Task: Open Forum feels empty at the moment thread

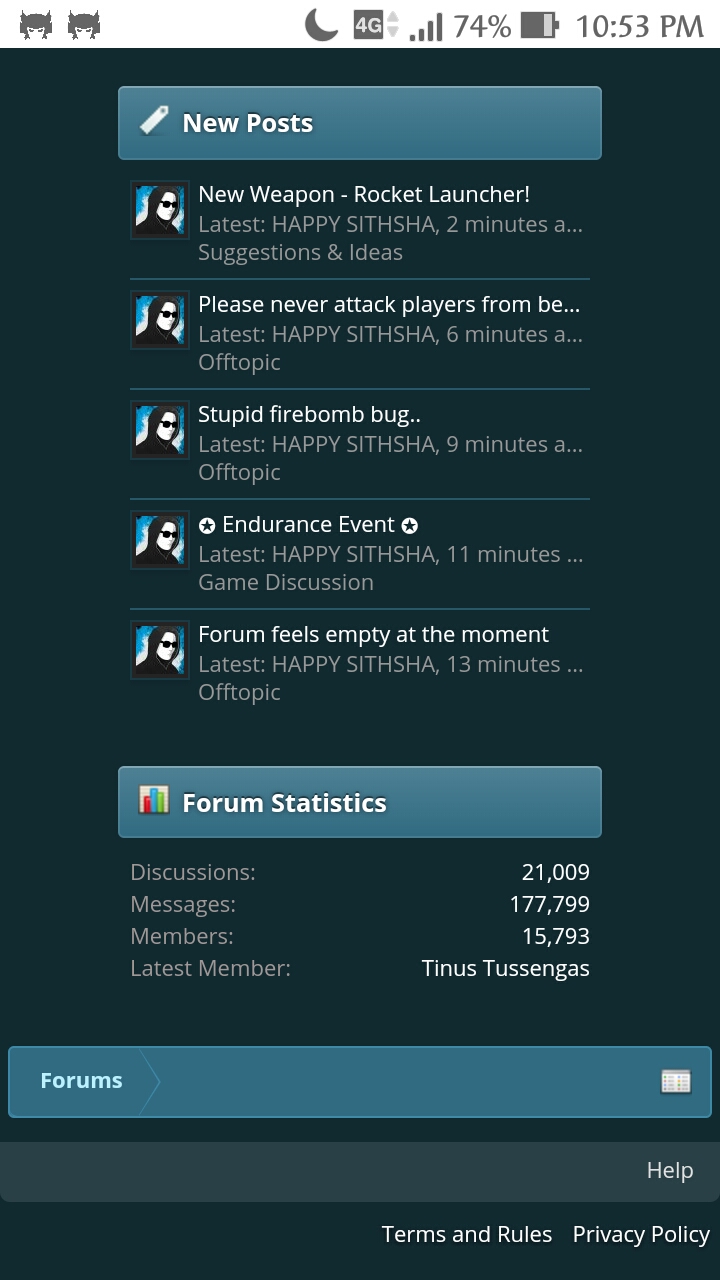Action: click(x=373, y=634)
